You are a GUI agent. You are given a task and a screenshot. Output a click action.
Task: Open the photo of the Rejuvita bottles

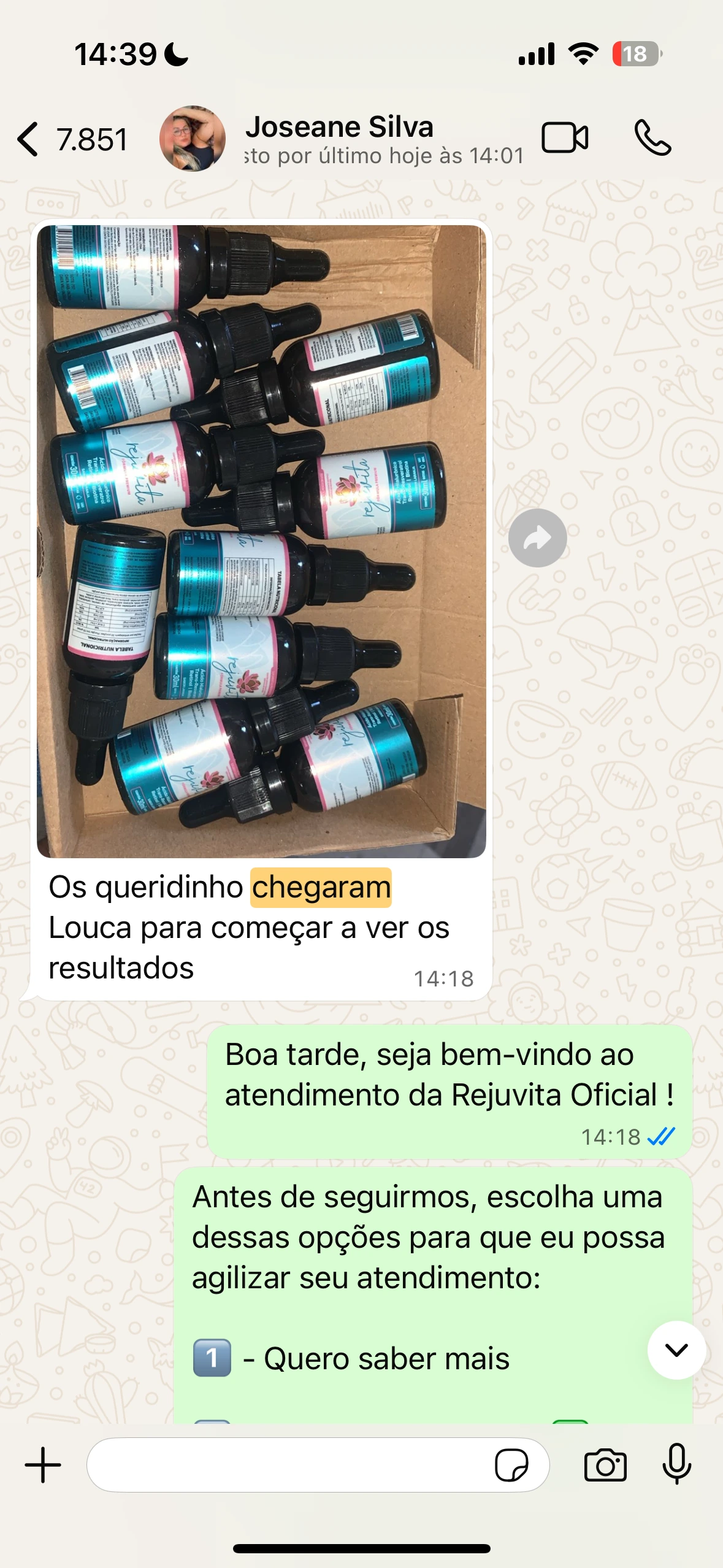tap(261, 541)
